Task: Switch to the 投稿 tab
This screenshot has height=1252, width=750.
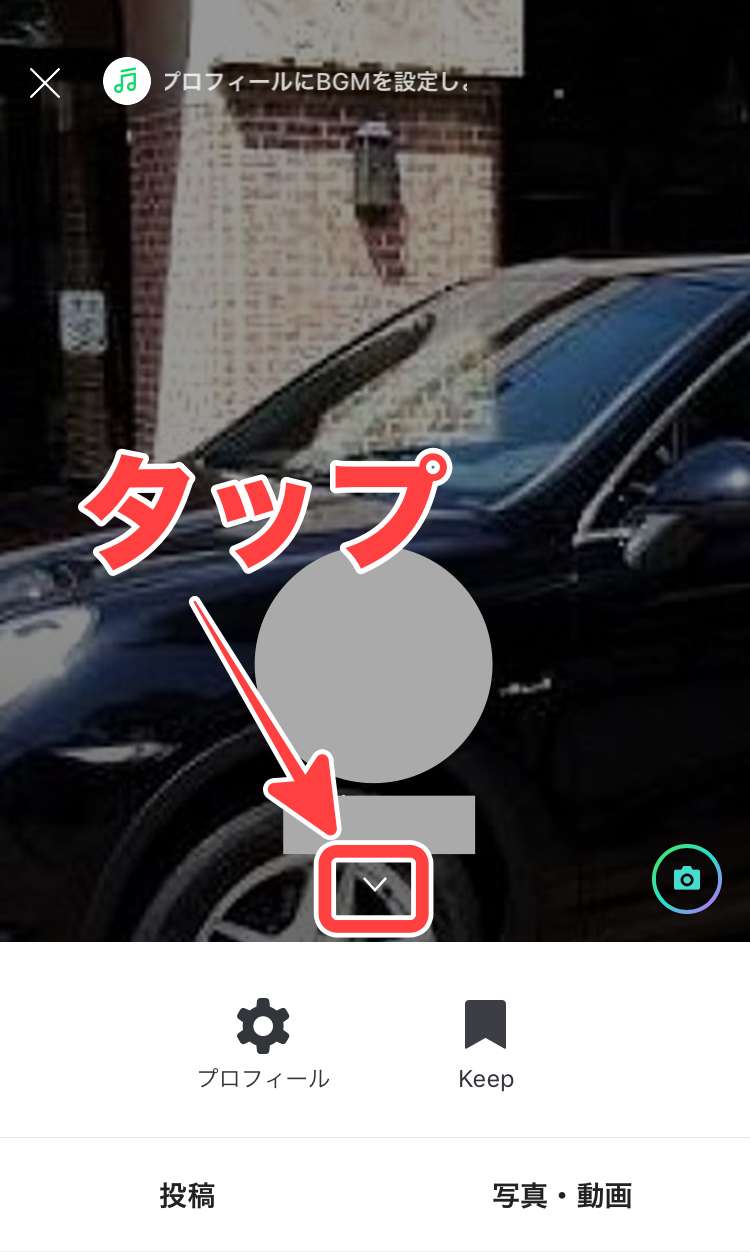Action: click(x=187, y=1195)
